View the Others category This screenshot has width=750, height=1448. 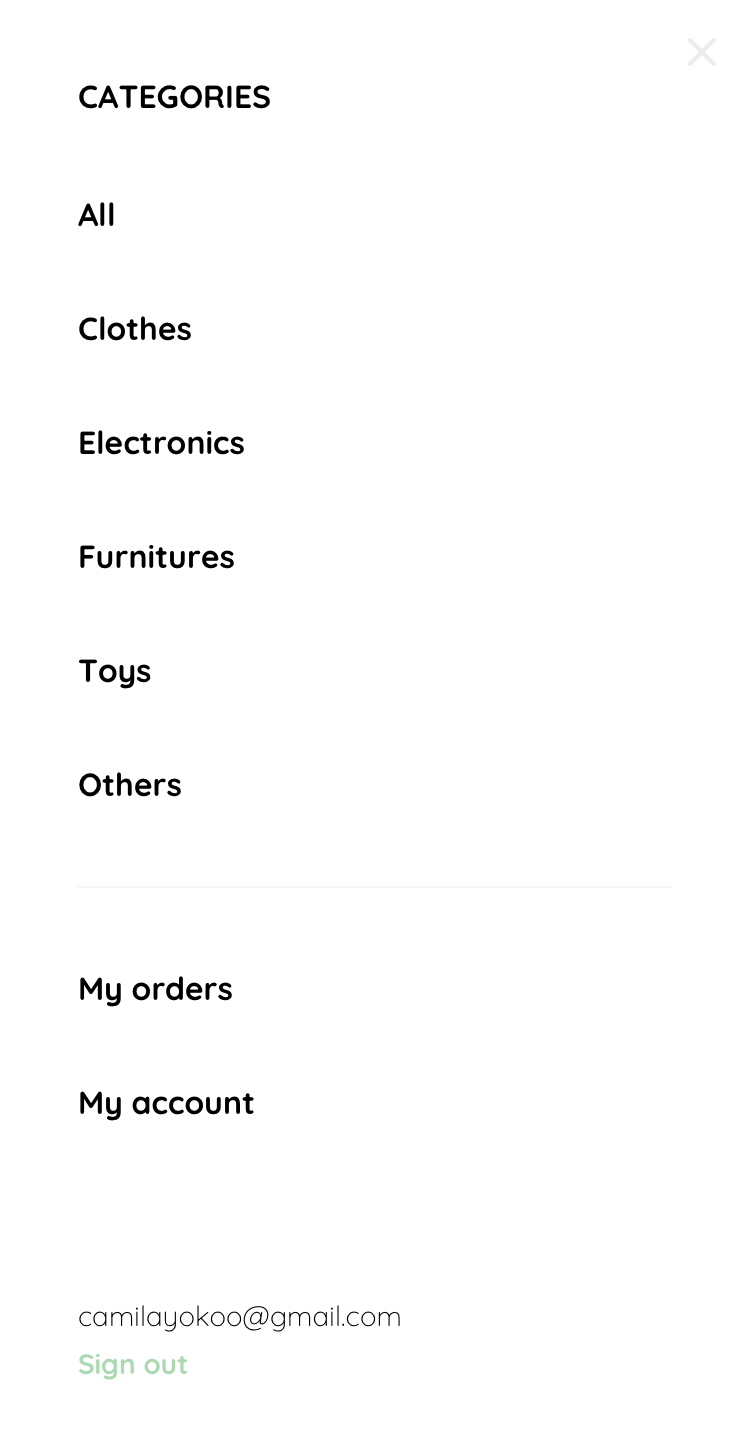[x=130, y=785]
